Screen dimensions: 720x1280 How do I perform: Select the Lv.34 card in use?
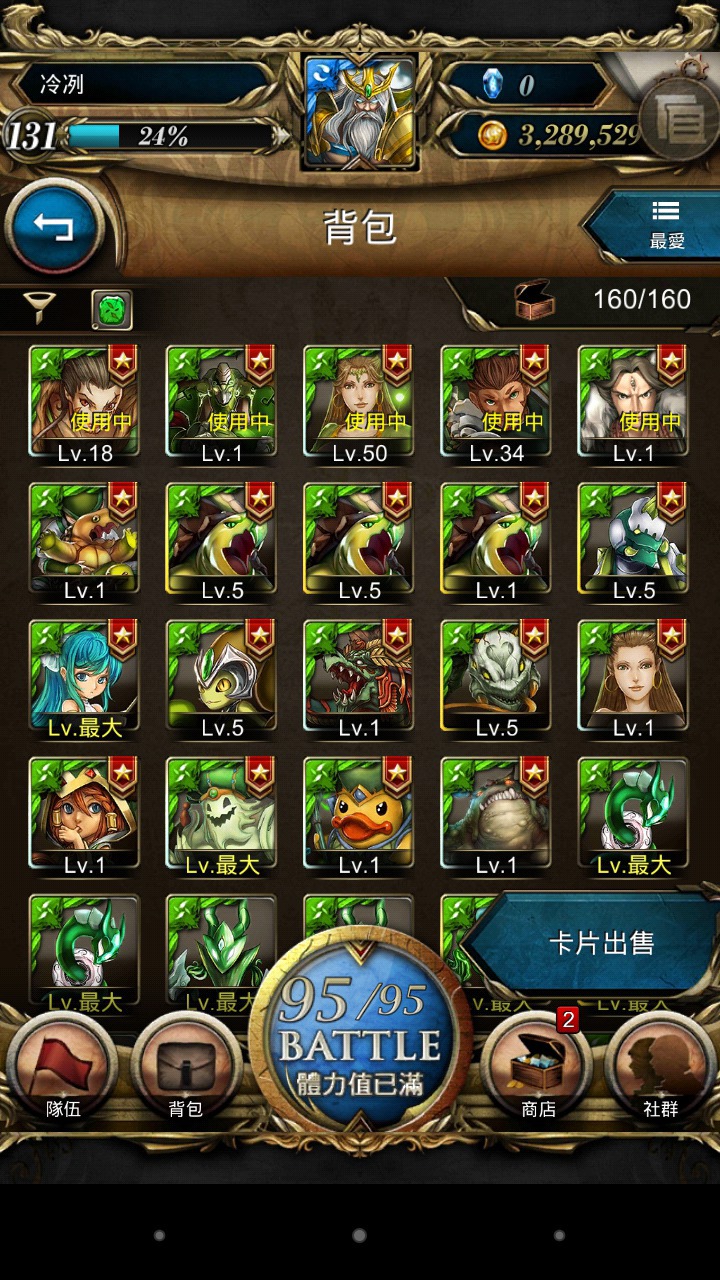(496, 404)
